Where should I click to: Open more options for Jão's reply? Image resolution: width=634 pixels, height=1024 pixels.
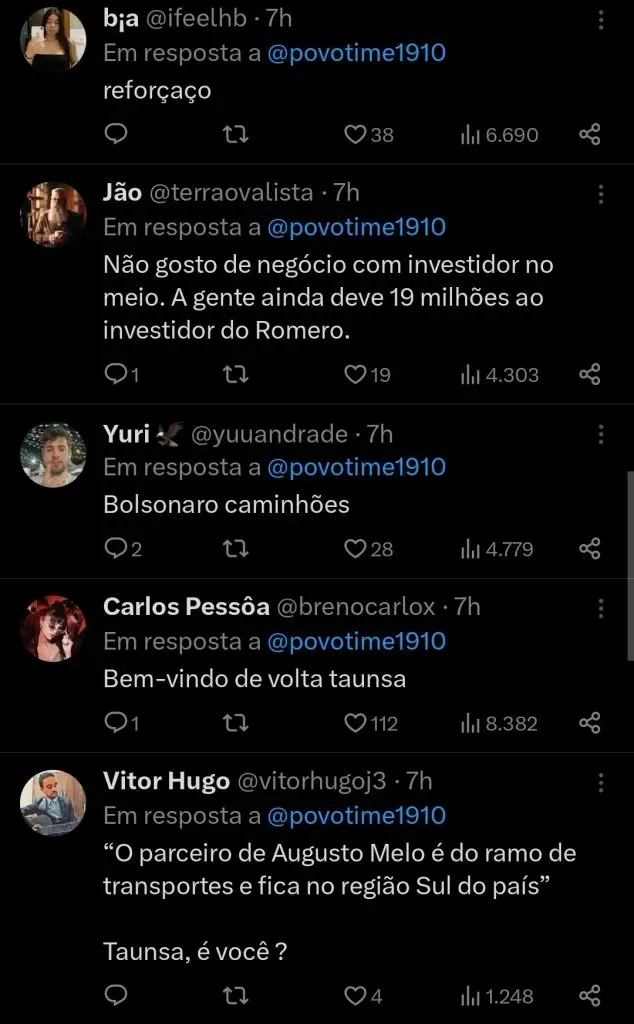coord(601,193)
